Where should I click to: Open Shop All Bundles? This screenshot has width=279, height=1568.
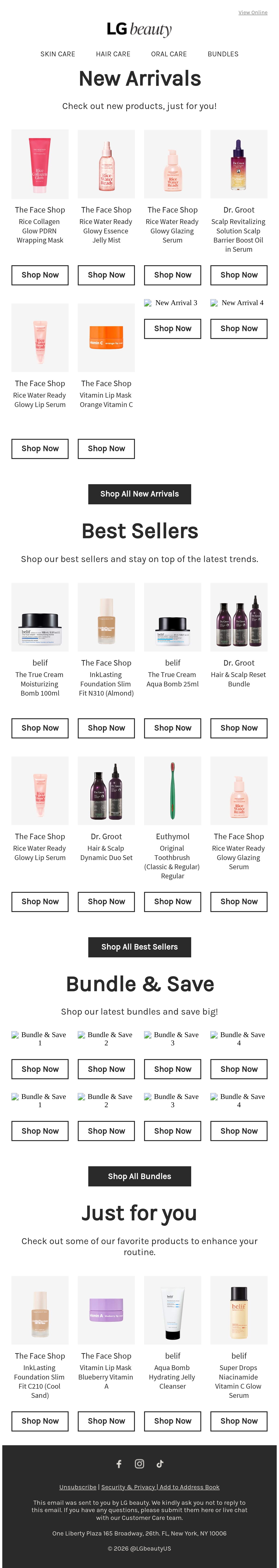coord(139,1176)
